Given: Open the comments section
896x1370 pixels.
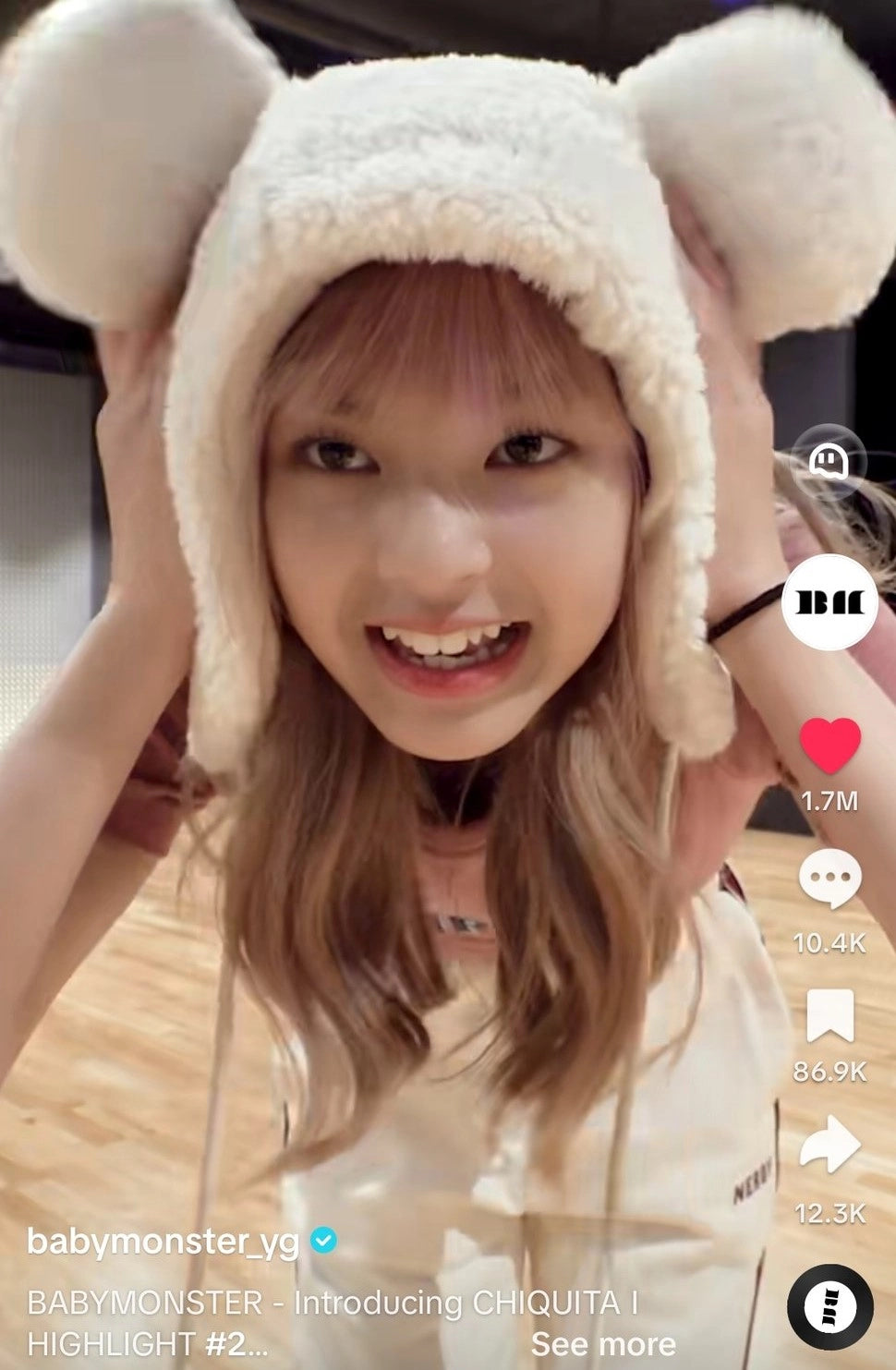Looking at the screenshot, I should point(829,879).
